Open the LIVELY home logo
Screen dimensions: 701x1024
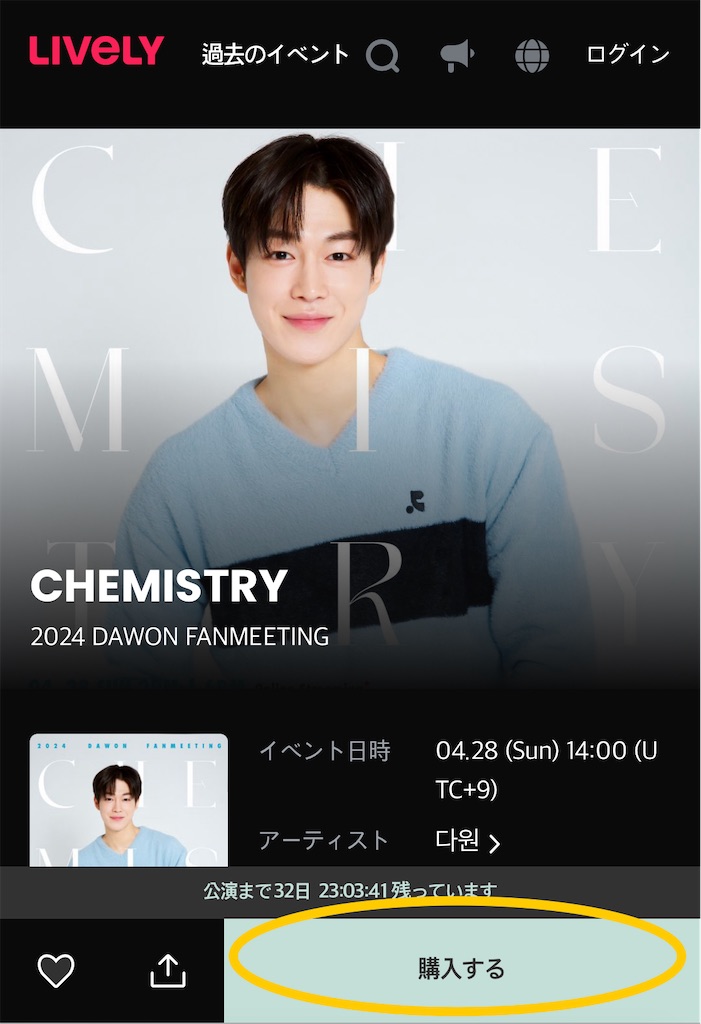coord(96,51)
